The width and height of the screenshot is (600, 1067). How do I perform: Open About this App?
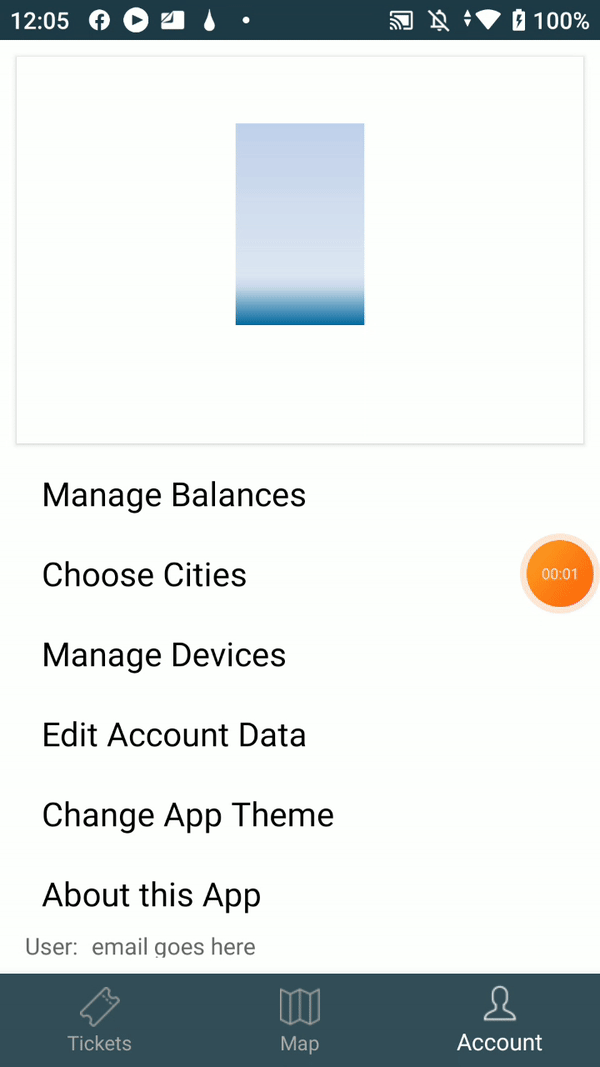pyautogui.click(x=151, y=894)
